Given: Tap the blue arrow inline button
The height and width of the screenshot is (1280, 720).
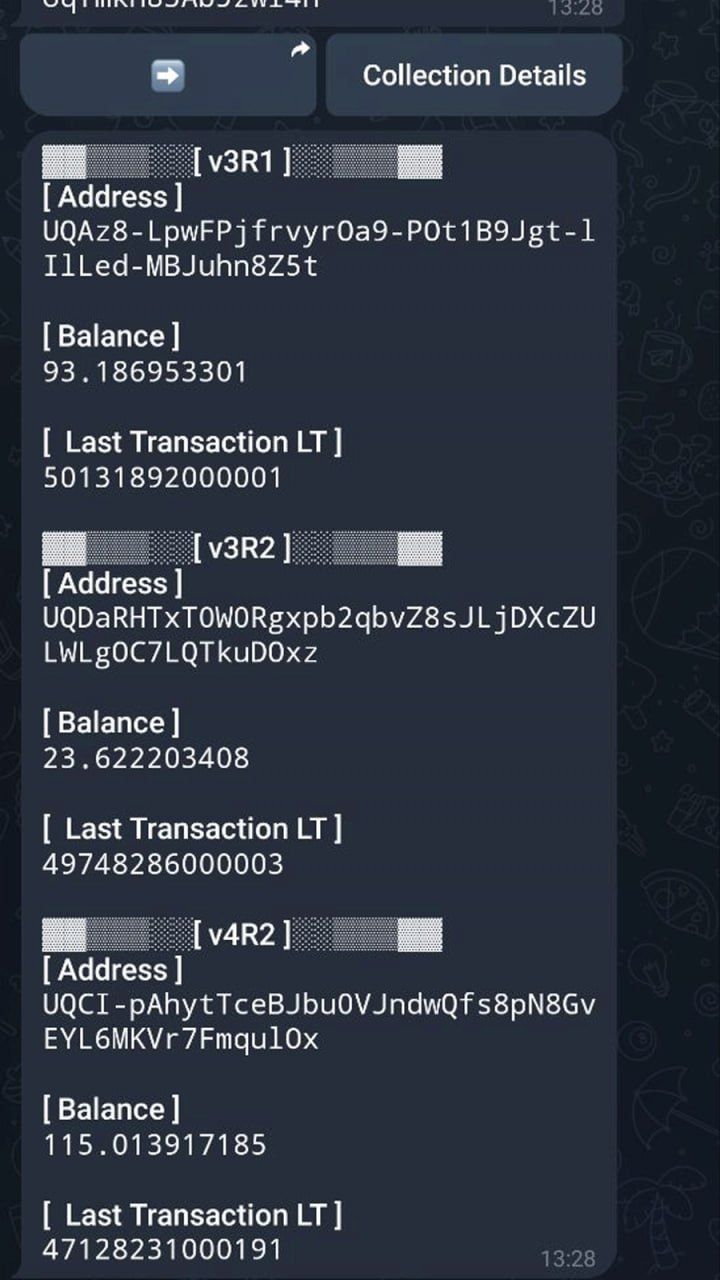Looking at the screenshot, I should coord(168,75).
